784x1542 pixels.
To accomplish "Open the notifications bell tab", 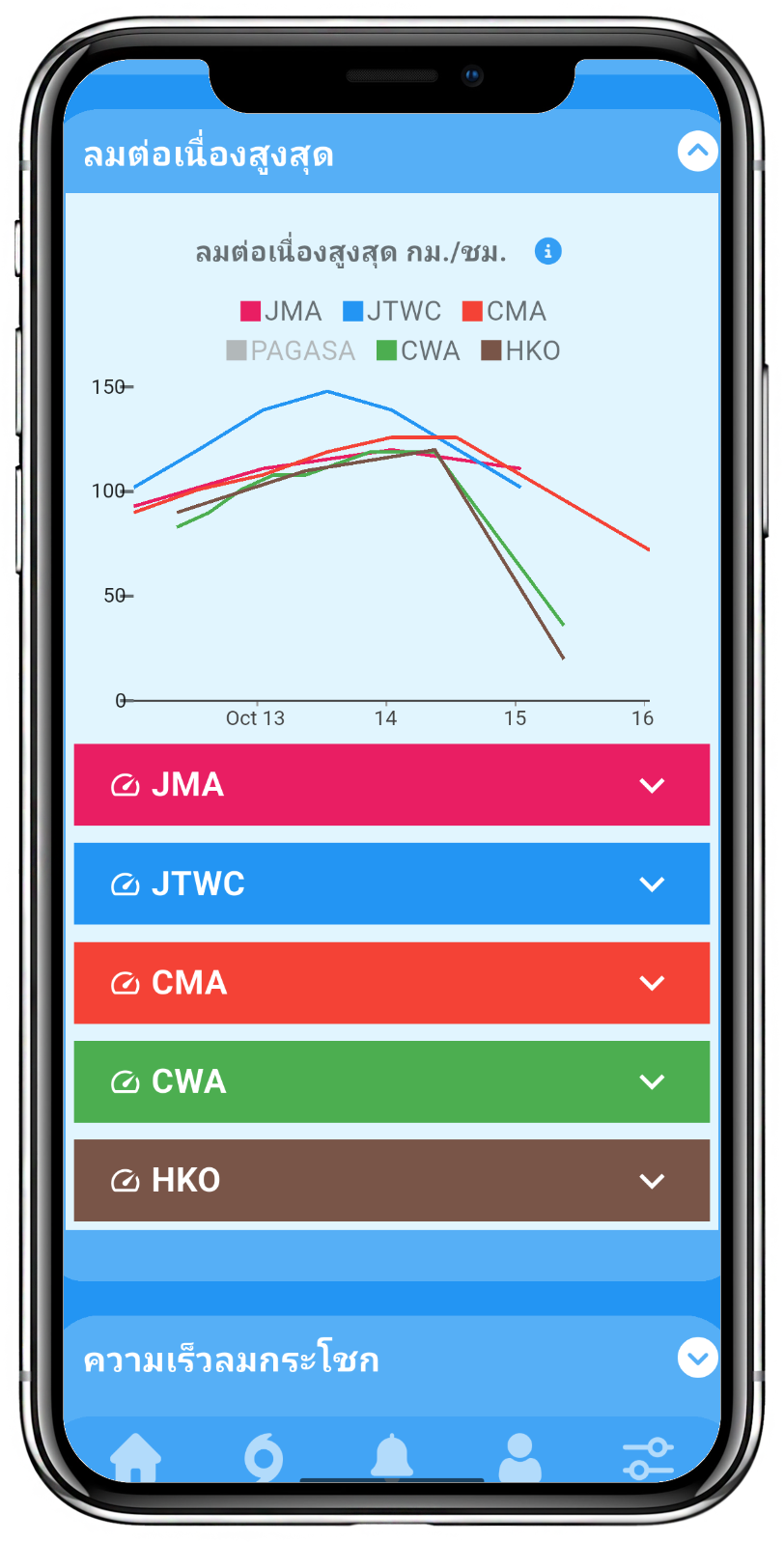I will 392,1457.
